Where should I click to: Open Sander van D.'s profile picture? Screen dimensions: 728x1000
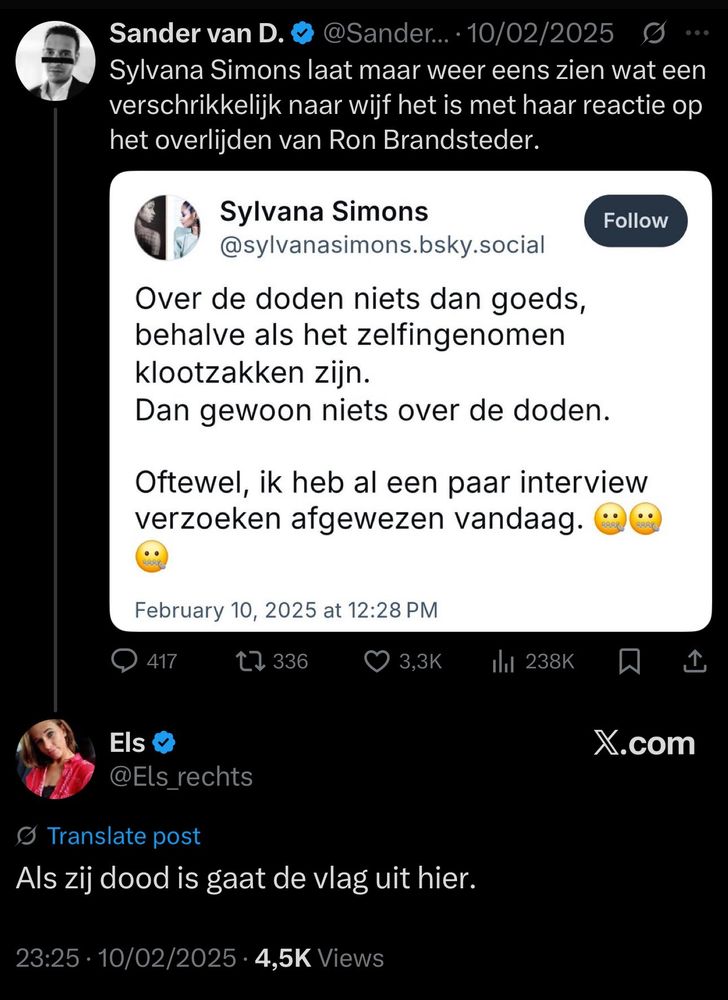(57, 60)
